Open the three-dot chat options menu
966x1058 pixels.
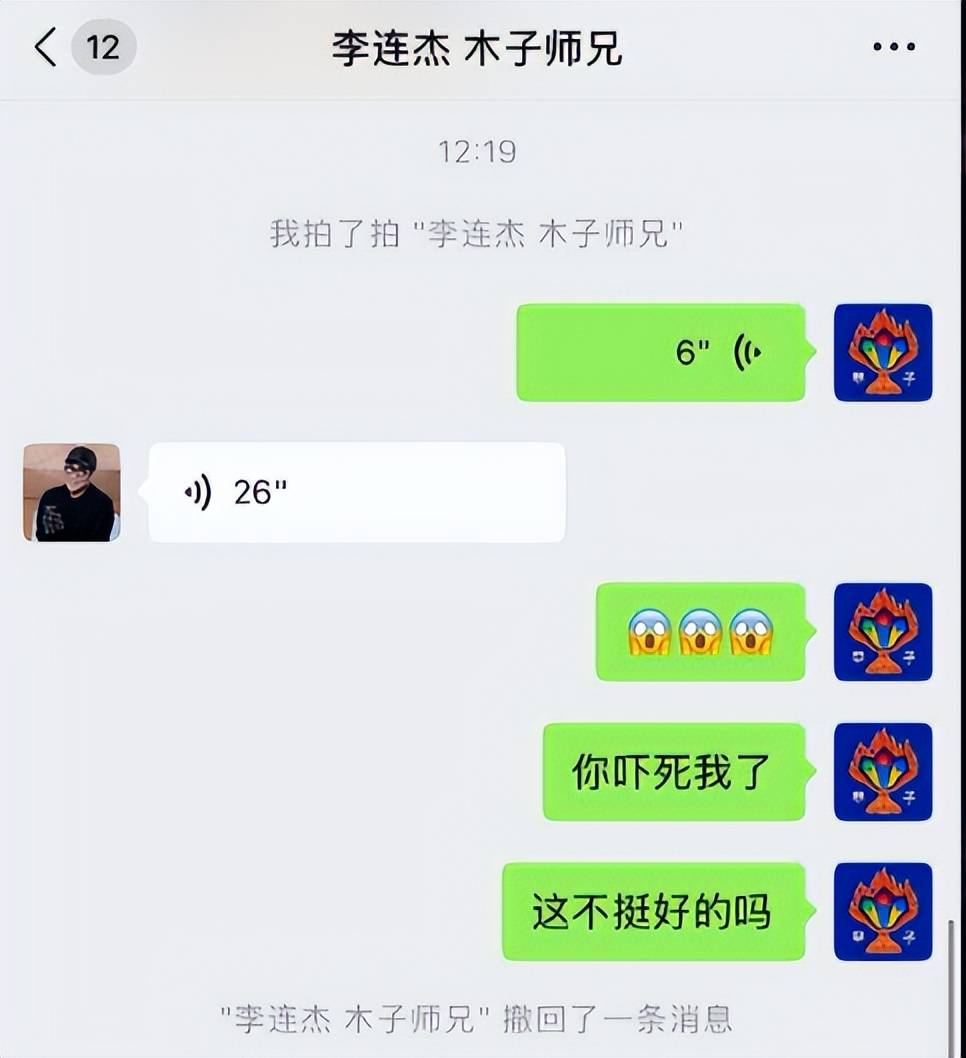[893, 47]
